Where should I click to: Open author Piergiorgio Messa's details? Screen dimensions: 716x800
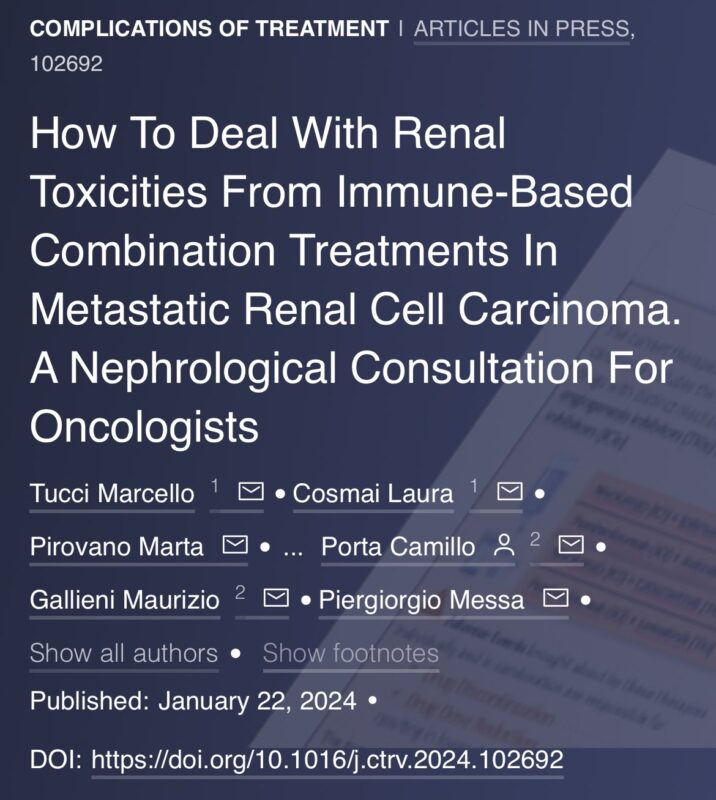(x=423, y=600)
